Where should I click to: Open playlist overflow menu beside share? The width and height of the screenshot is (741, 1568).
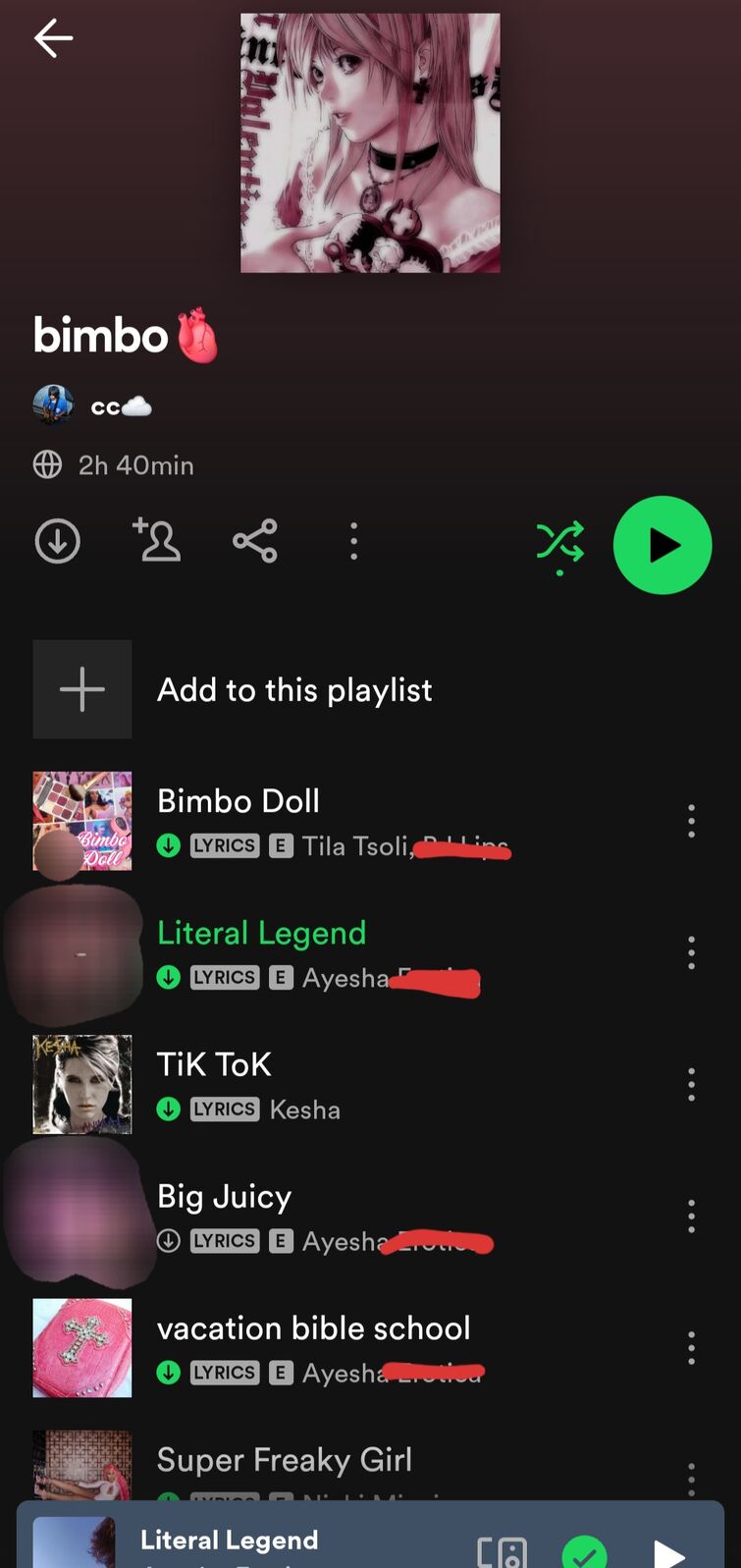point(354,541)
